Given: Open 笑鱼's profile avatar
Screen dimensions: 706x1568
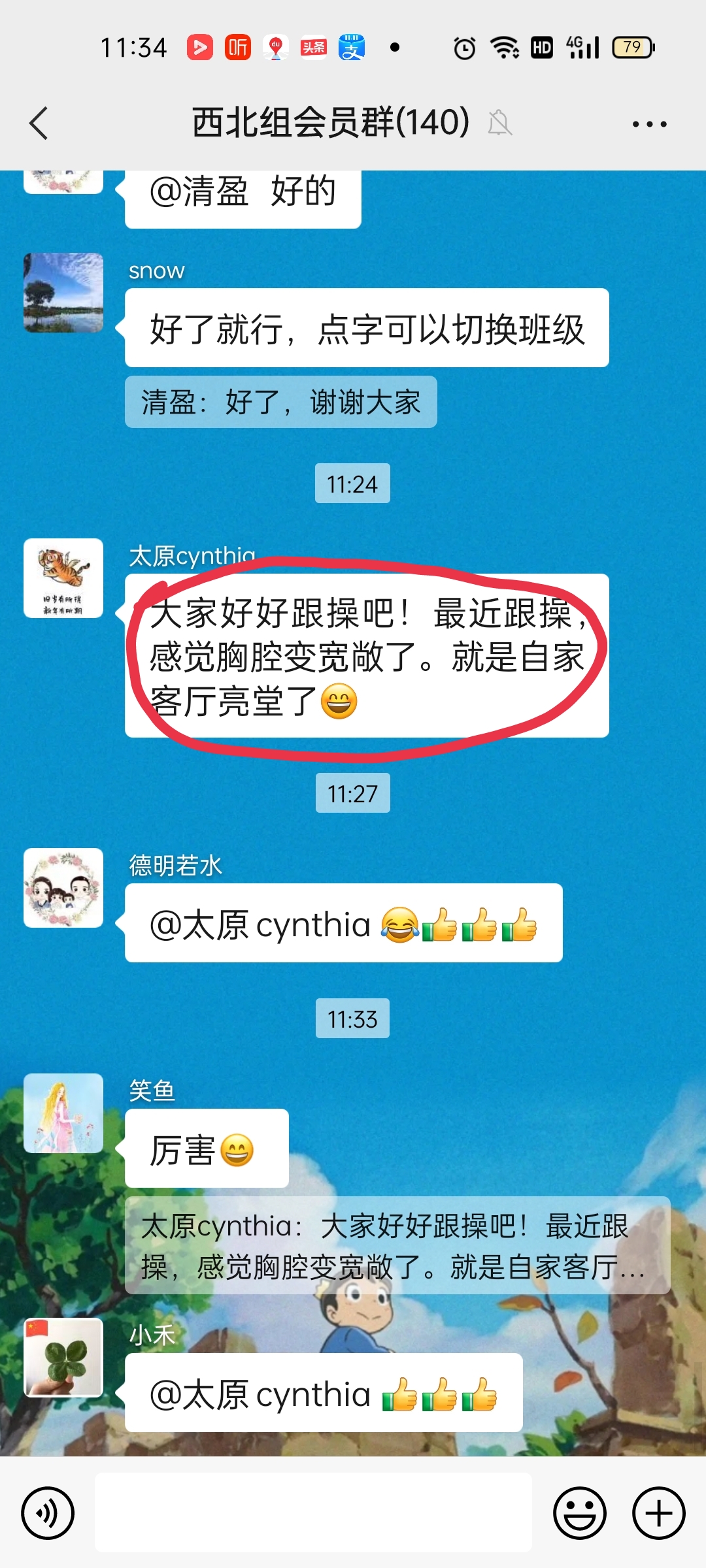Looking at the screenshot, I should tap(63, 1113).
